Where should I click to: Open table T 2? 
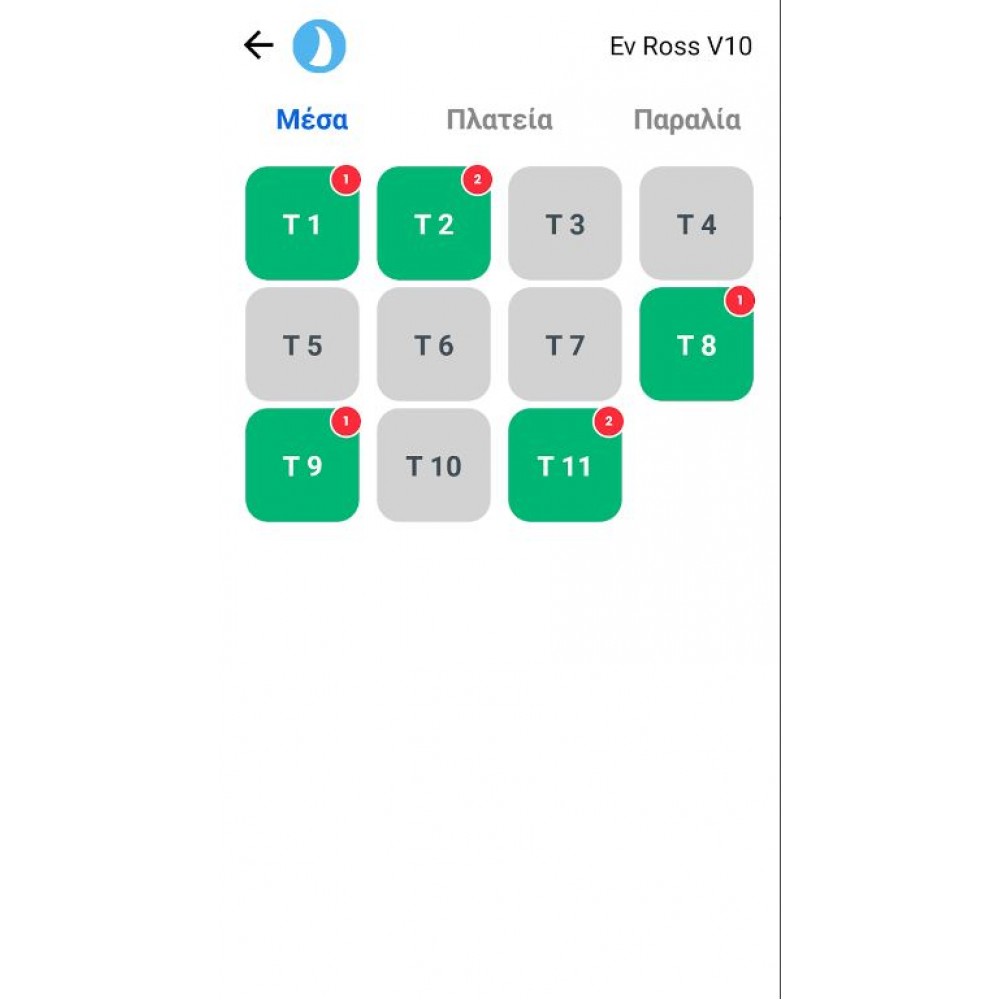click(433, 224)
